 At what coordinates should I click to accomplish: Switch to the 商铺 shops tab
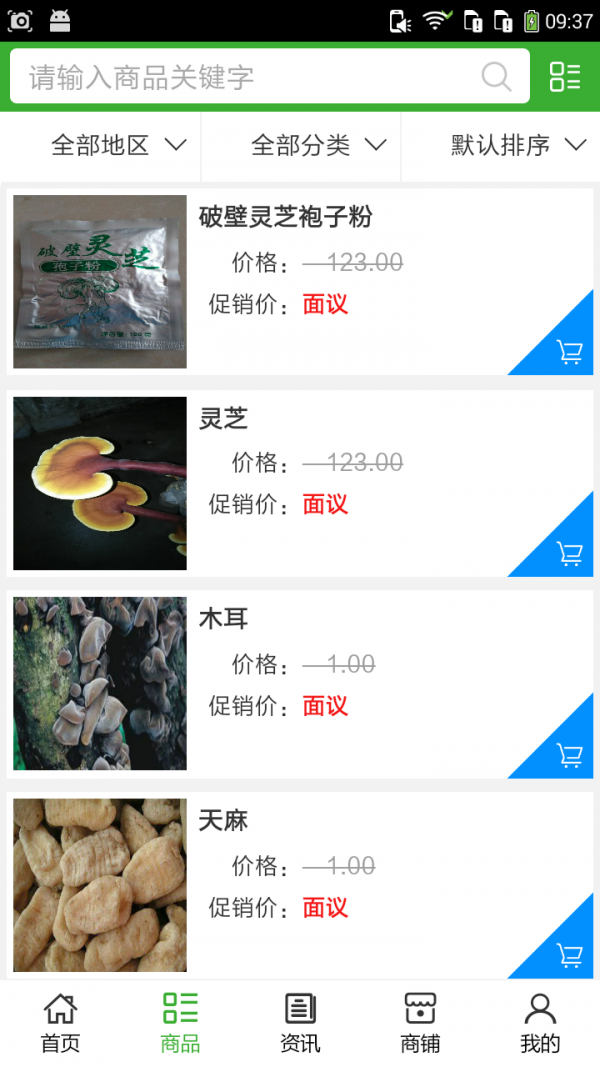[420, 1023]
